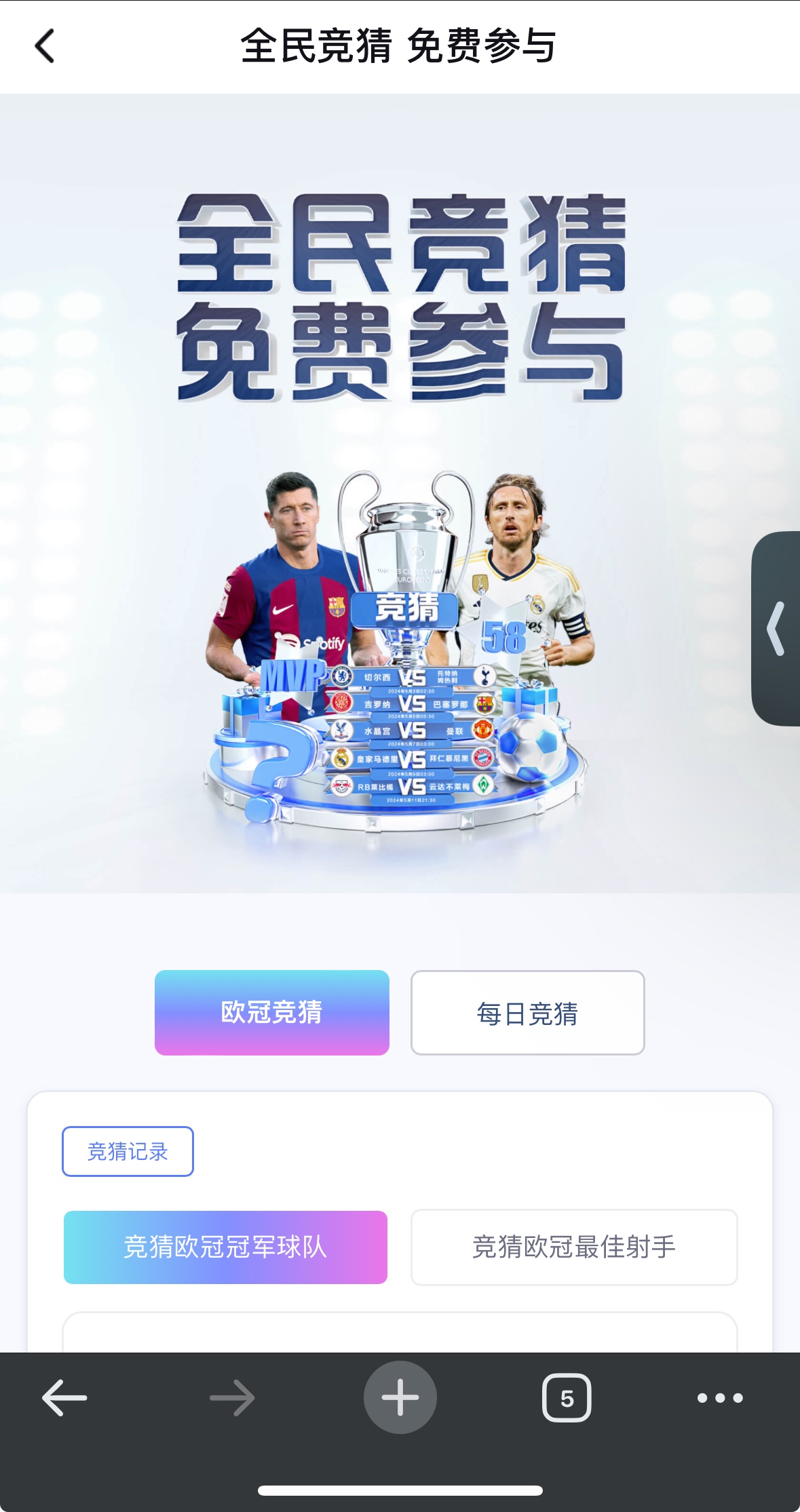Switch to 竞猜欧冠最佳射手
Screen dimensions: 800x1512
(x=573, y=1247)
